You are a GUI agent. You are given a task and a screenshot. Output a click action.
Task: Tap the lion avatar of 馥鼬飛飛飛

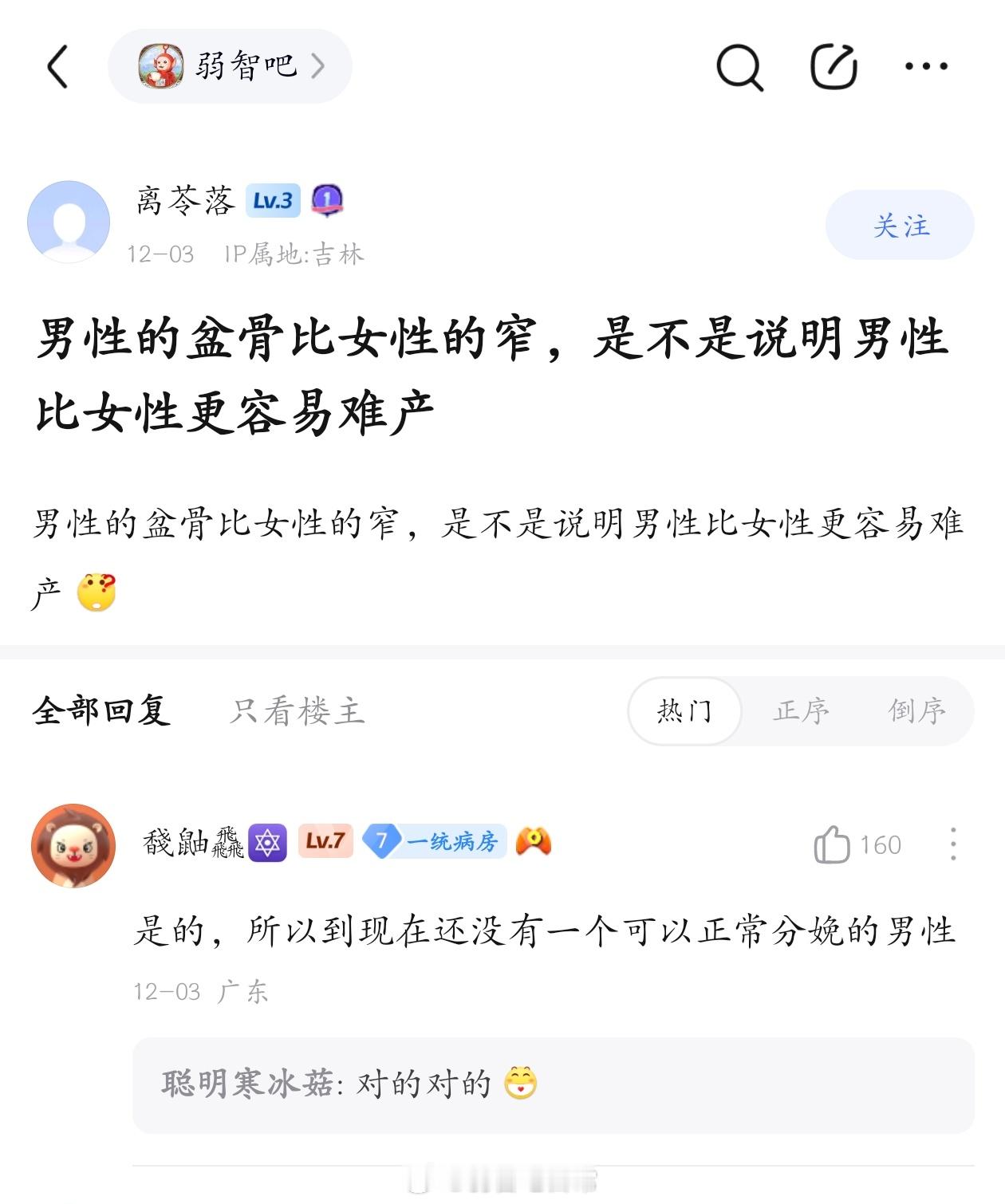tap(74, 844)
